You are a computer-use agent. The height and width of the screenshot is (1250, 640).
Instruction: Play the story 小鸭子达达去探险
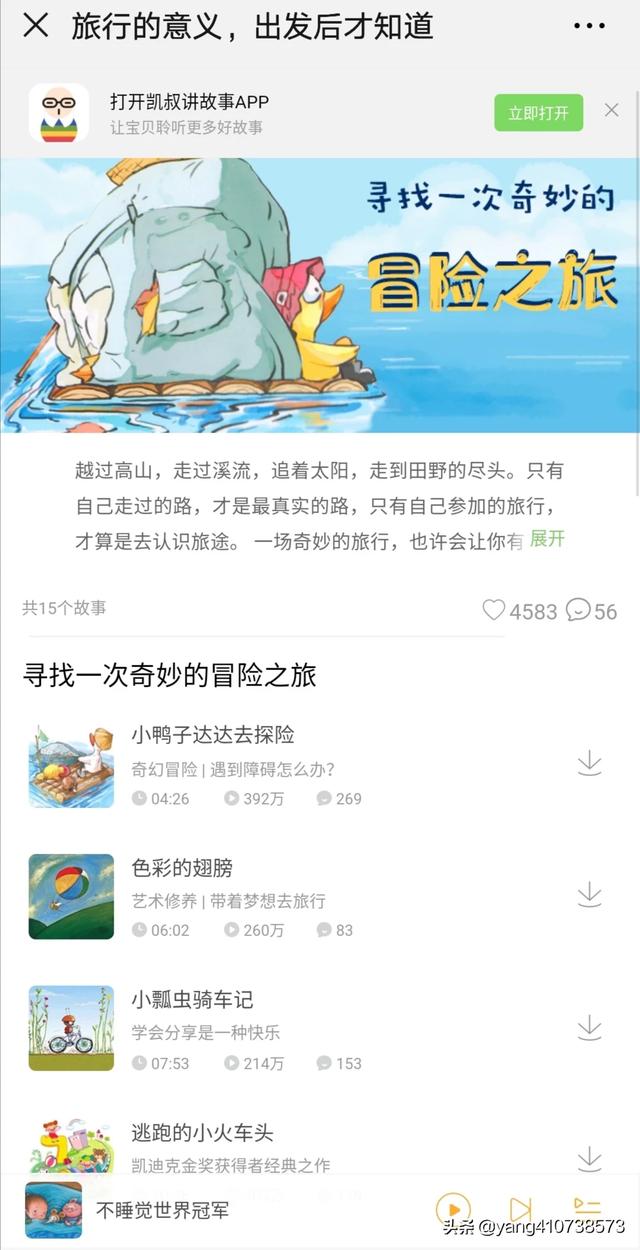[x=212, y=735]
